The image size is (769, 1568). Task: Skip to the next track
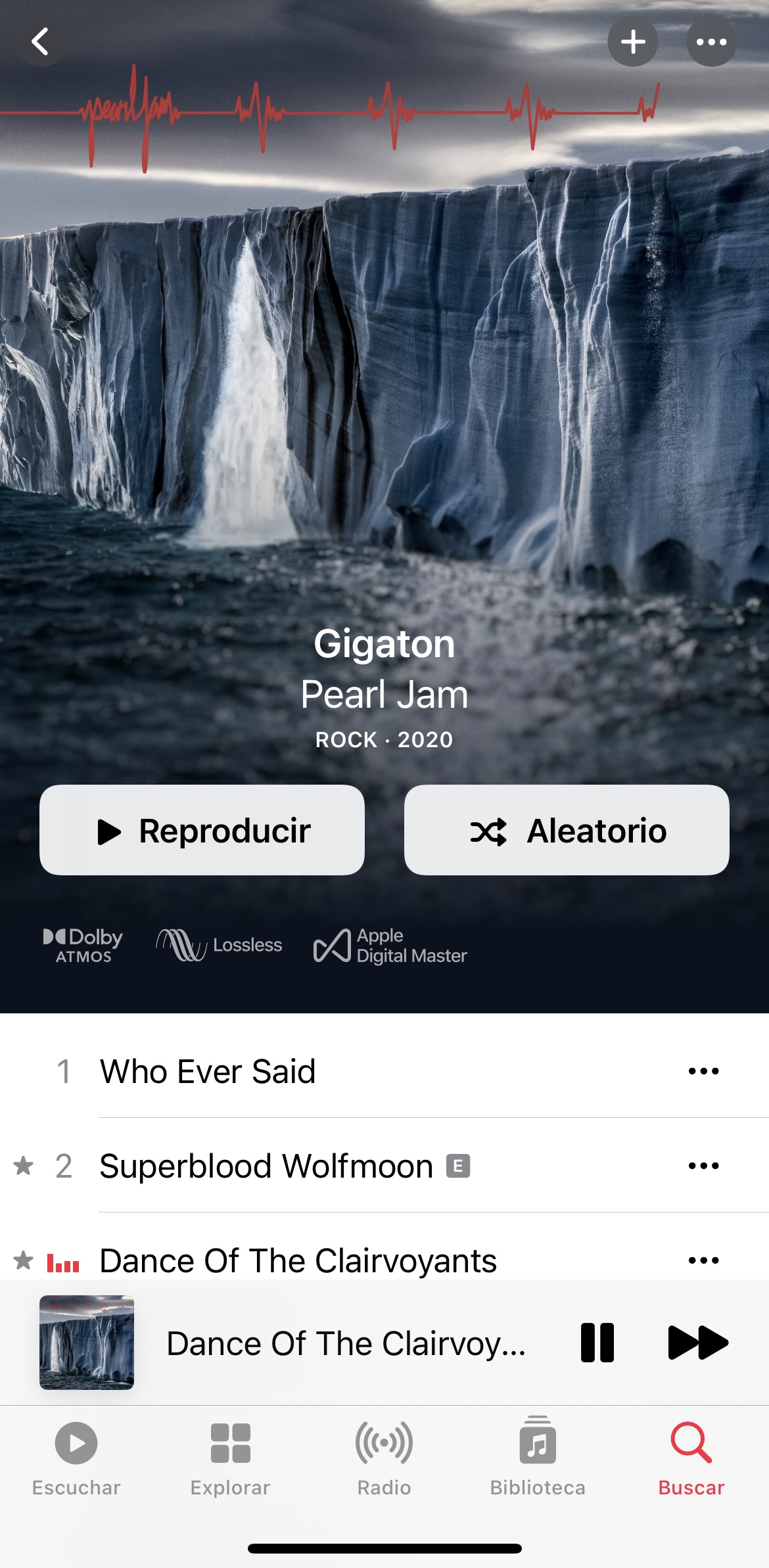tap(697, 1342)
